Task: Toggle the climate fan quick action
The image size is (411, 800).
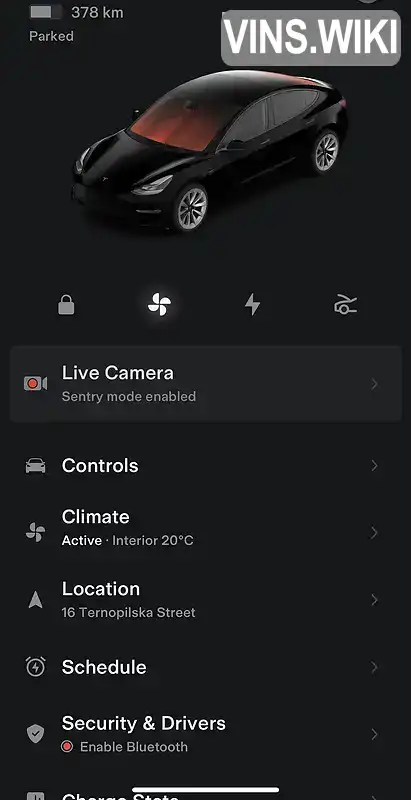Action: tap(159, 305)
